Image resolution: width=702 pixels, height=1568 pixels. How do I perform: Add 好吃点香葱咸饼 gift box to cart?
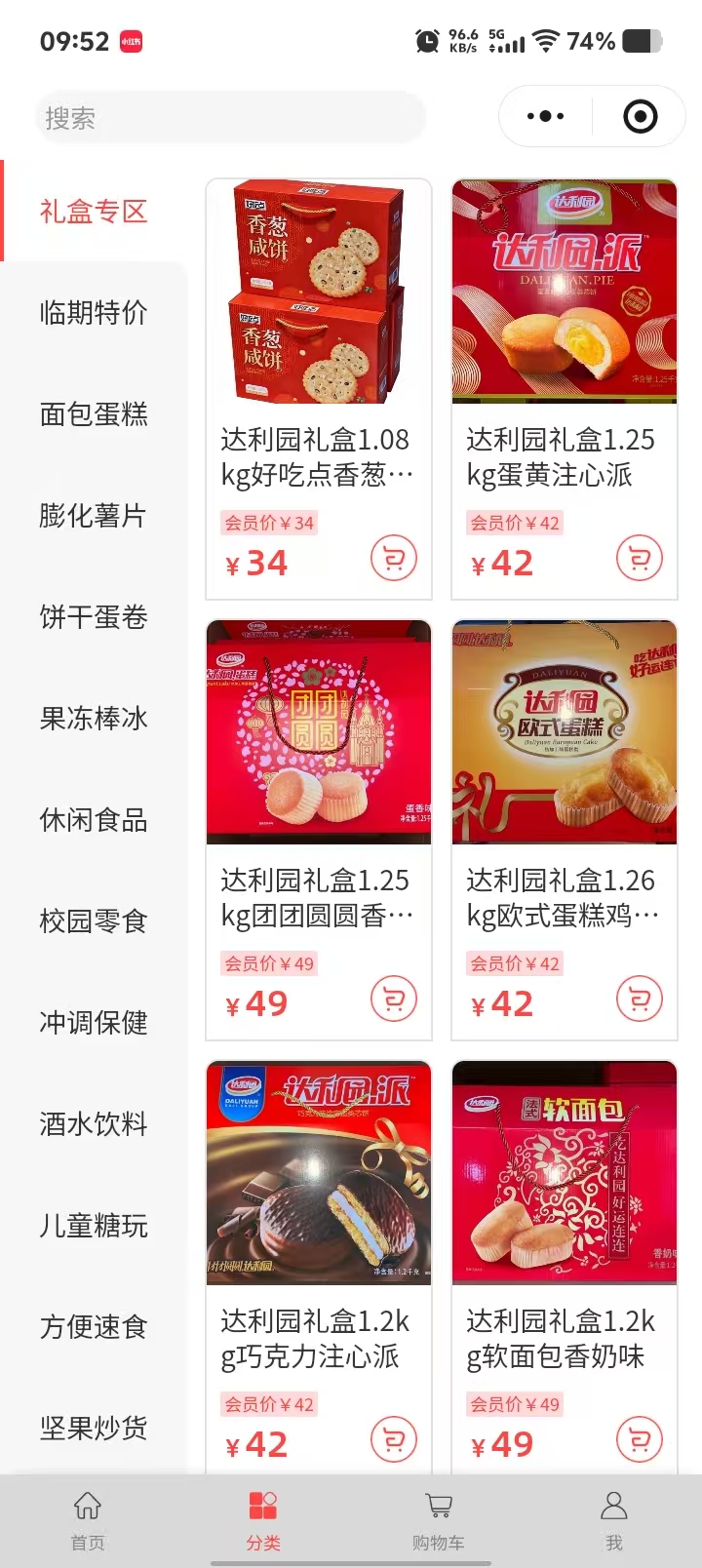click(394, 559)
